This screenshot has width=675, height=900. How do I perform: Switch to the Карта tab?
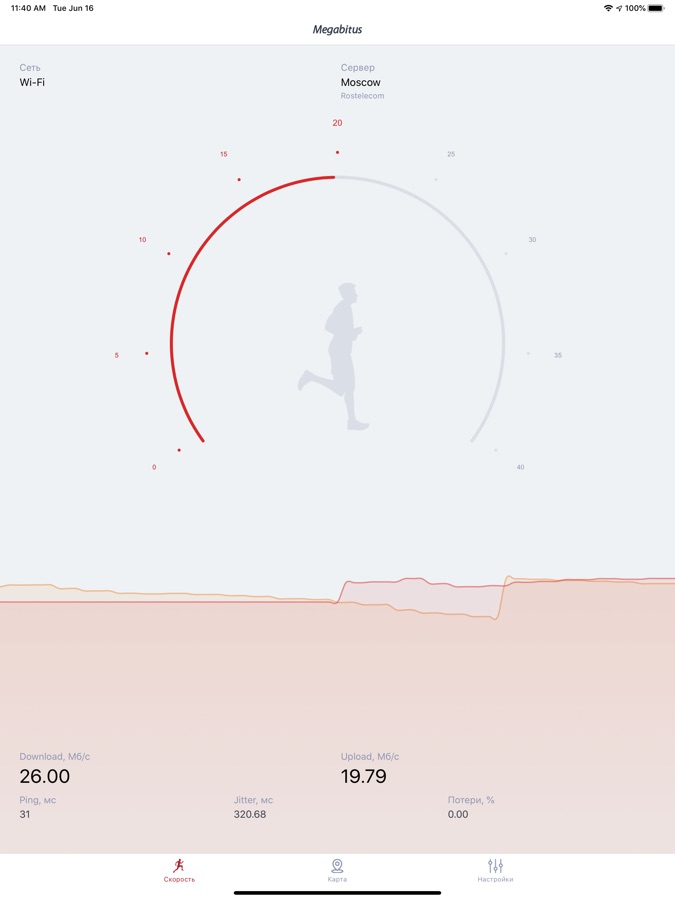click(337, 870)
